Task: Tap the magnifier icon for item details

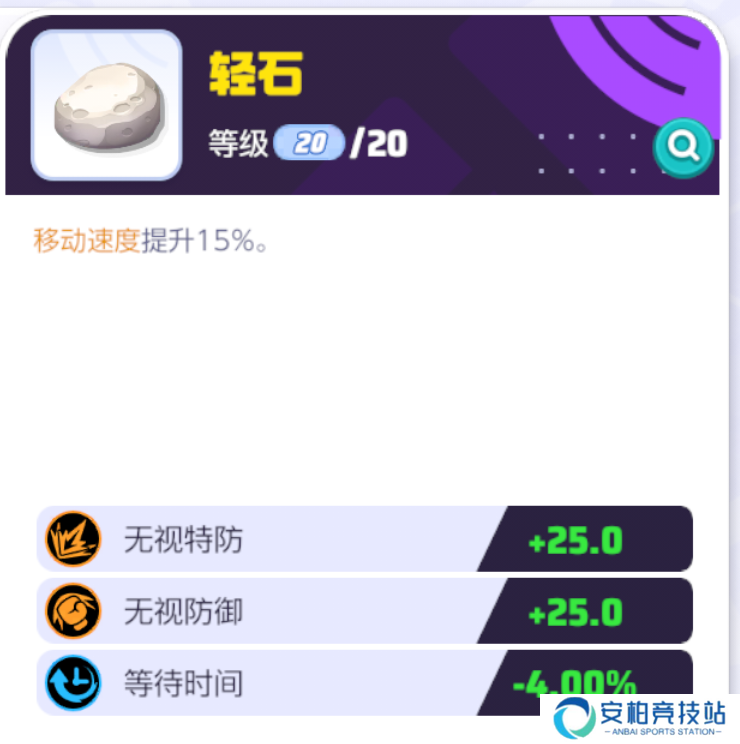Action: click(683, 148)
